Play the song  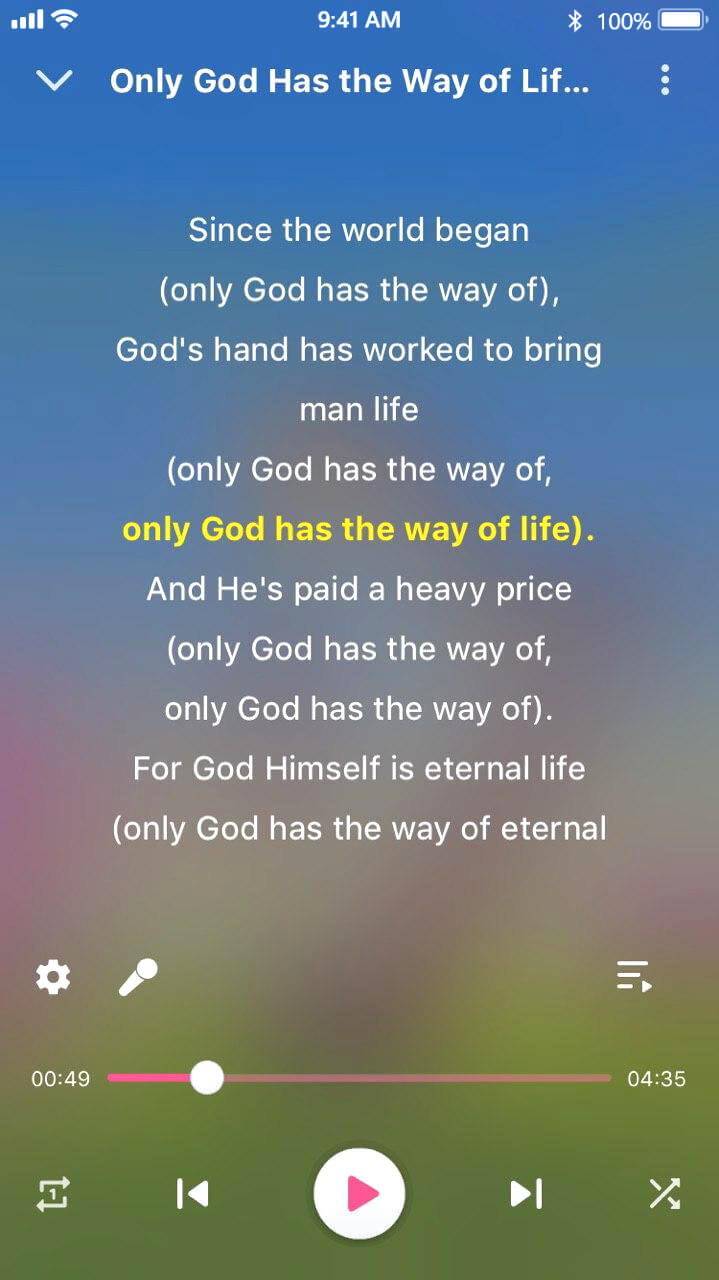[x=359, y=1193]
